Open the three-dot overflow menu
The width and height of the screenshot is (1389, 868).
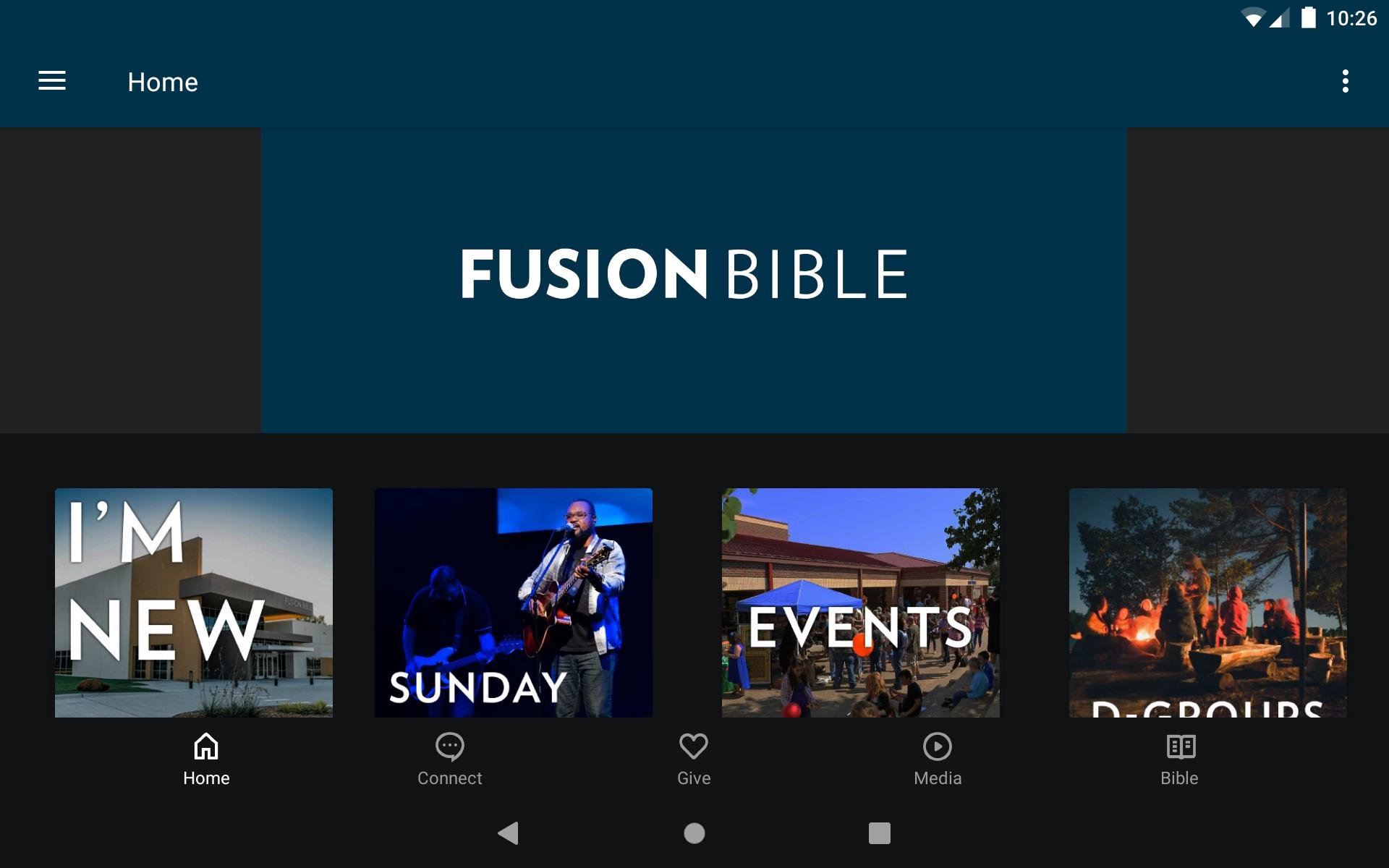(x=1345, y=81)
